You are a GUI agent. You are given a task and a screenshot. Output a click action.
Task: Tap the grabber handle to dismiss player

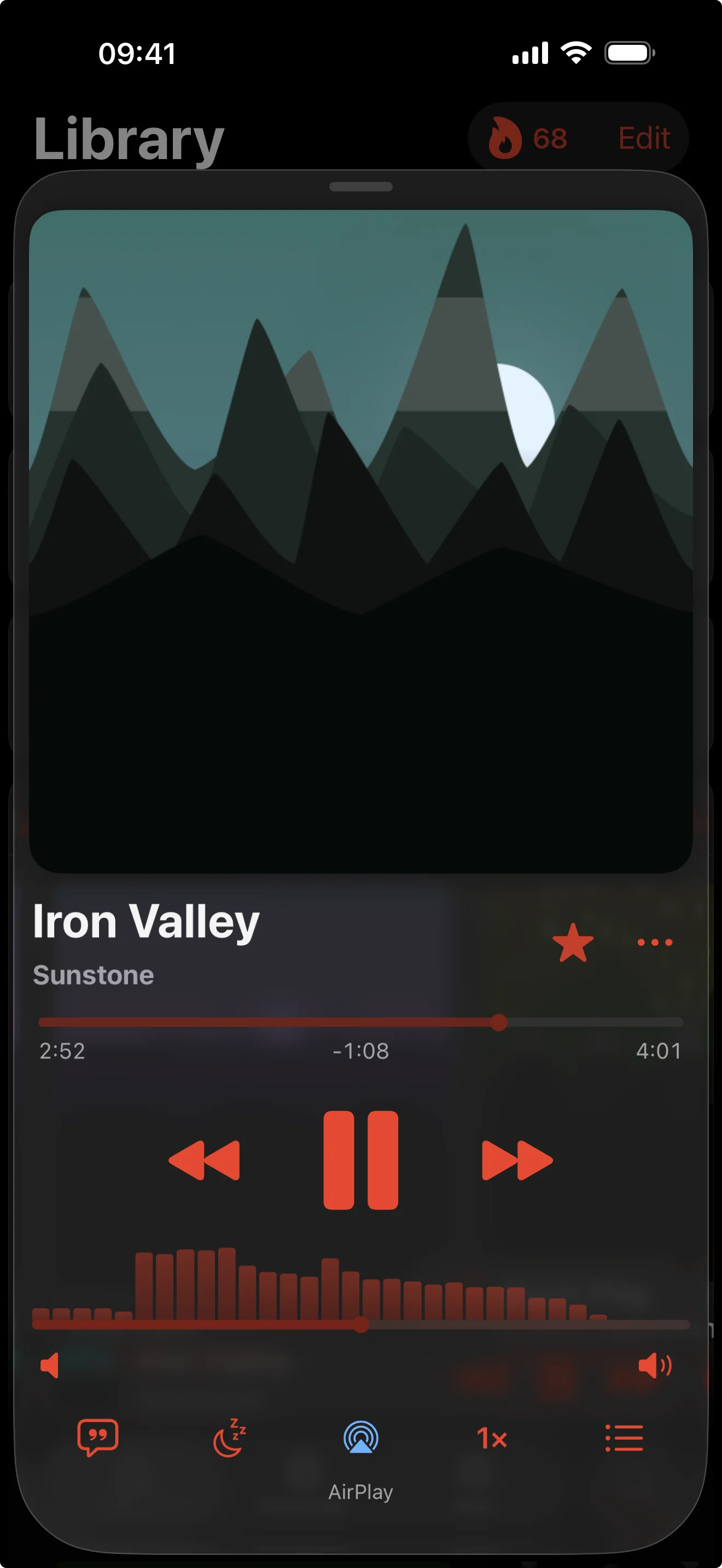360,187
